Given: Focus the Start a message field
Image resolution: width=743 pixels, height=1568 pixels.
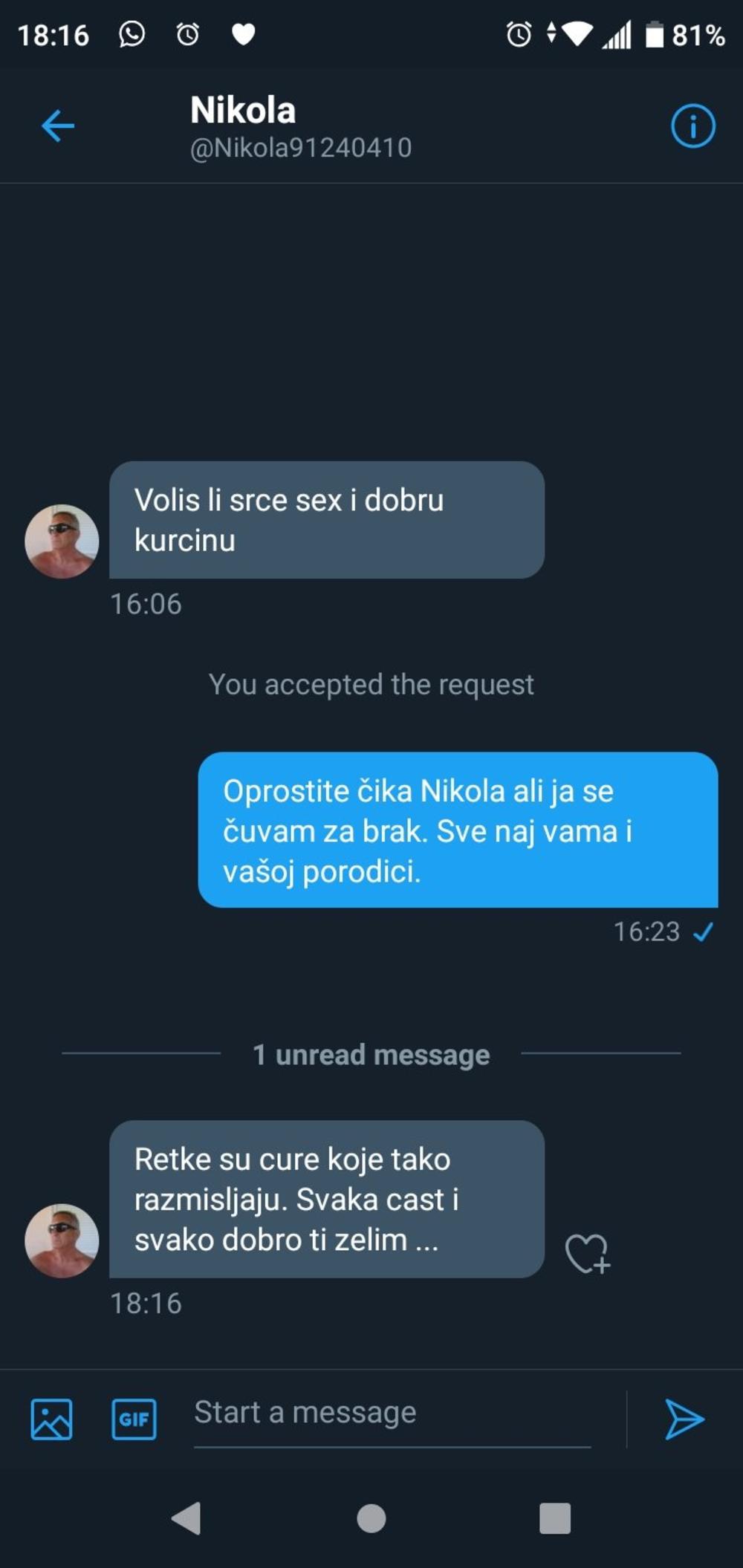Looking at the screenshot, I should point(392,1413).
